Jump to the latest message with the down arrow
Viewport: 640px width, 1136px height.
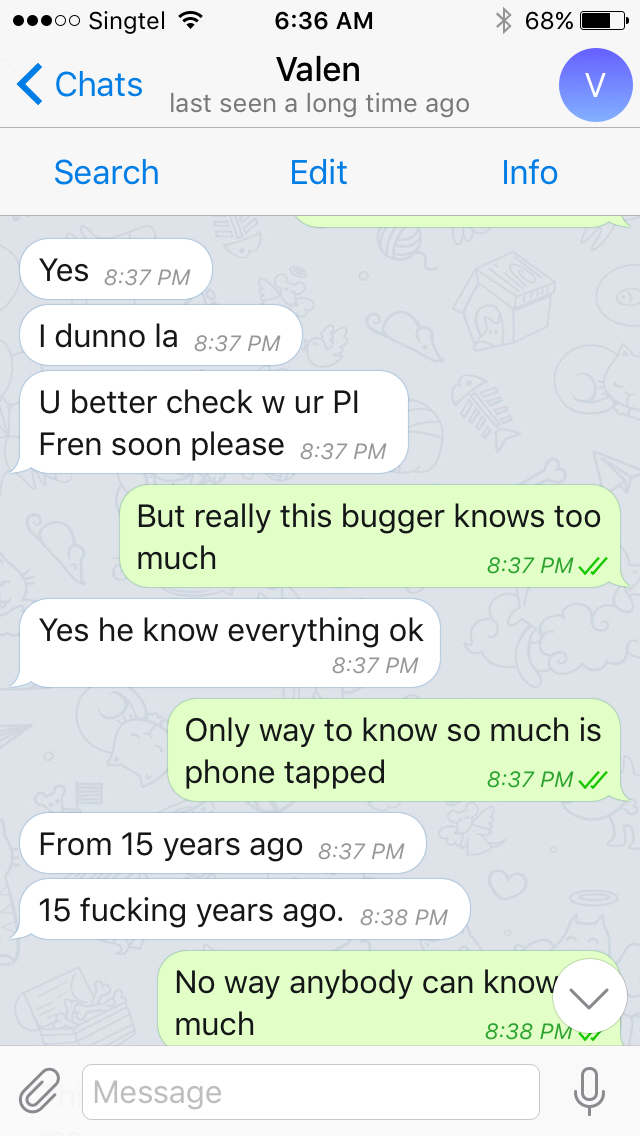point(590,996)
